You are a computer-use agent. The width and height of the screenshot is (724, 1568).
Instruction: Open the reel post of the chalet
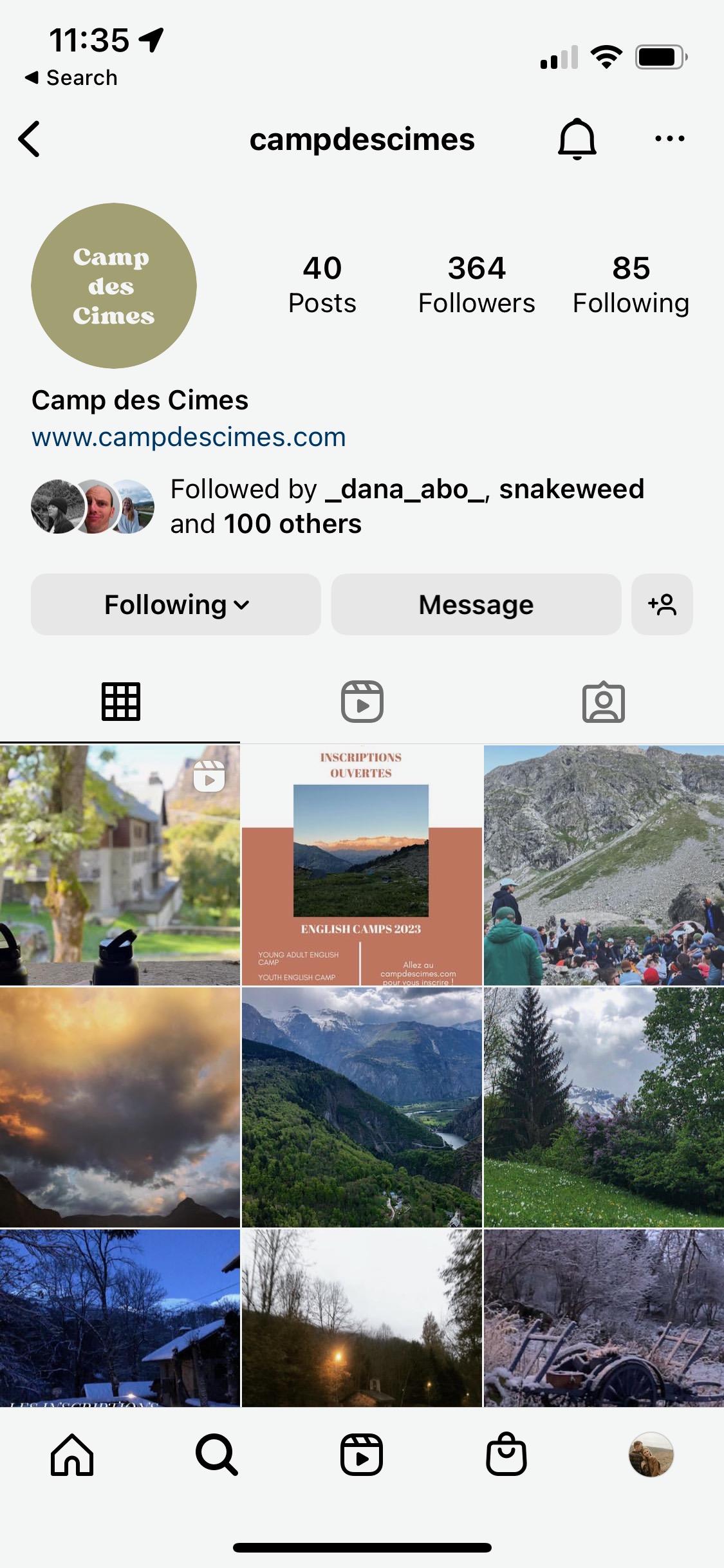[x=120, y=865]
